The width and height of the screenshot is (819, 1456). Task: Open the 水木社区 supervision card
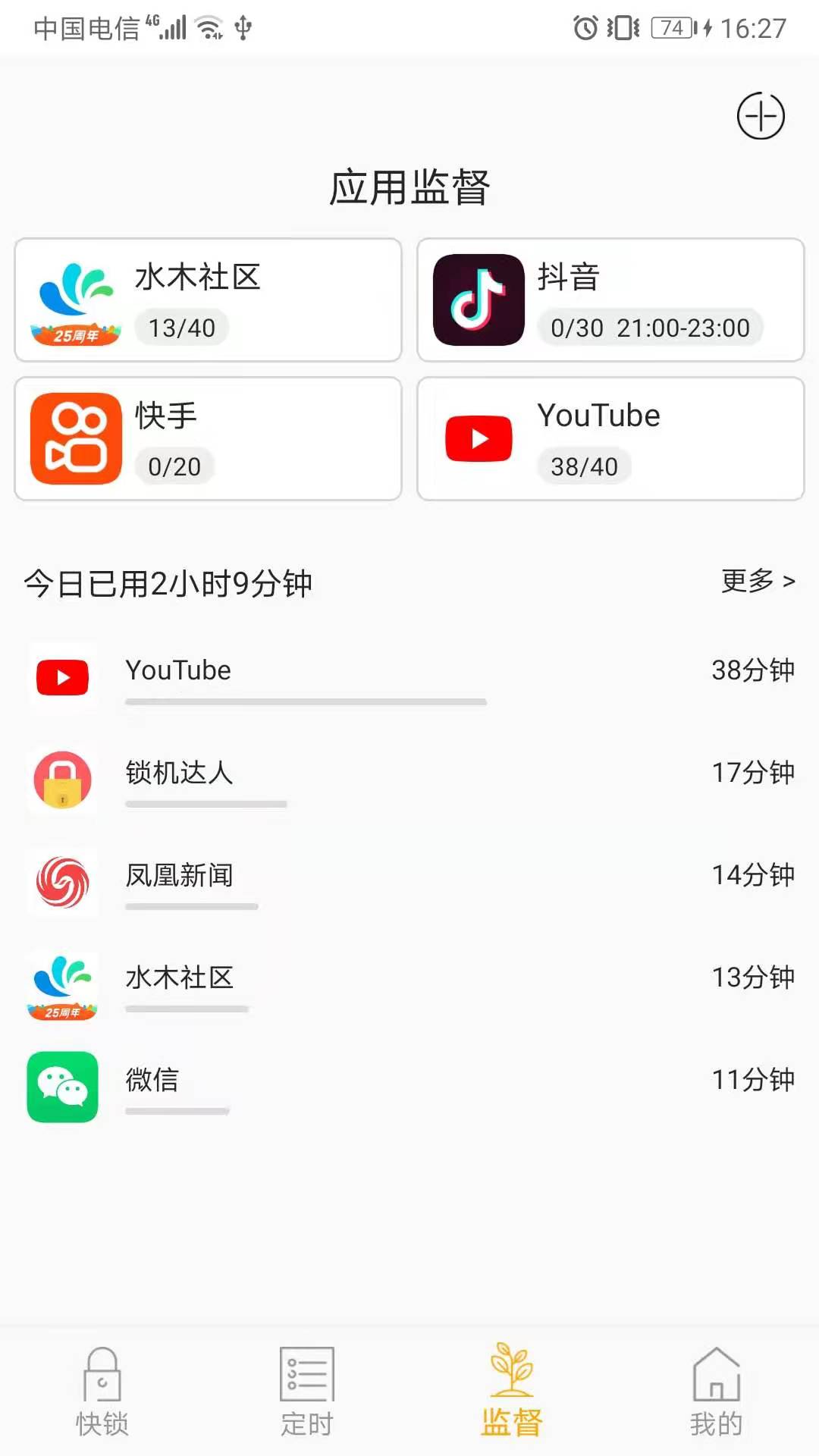pyautogui.click(x=208, y=300)
